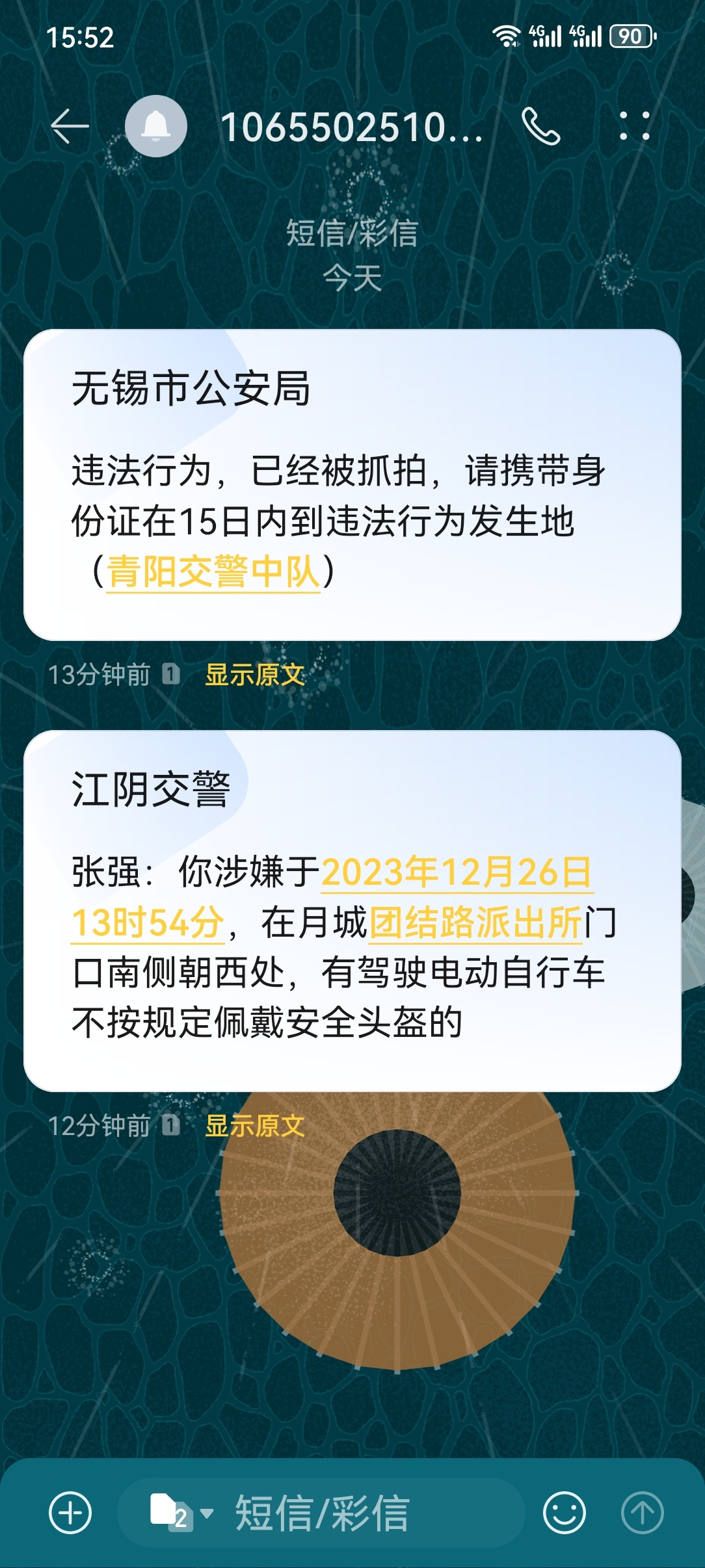Open the sender's contact avatar
Image resolution: width=705 pixels, height=1568 pixels.
click(156, 126)
